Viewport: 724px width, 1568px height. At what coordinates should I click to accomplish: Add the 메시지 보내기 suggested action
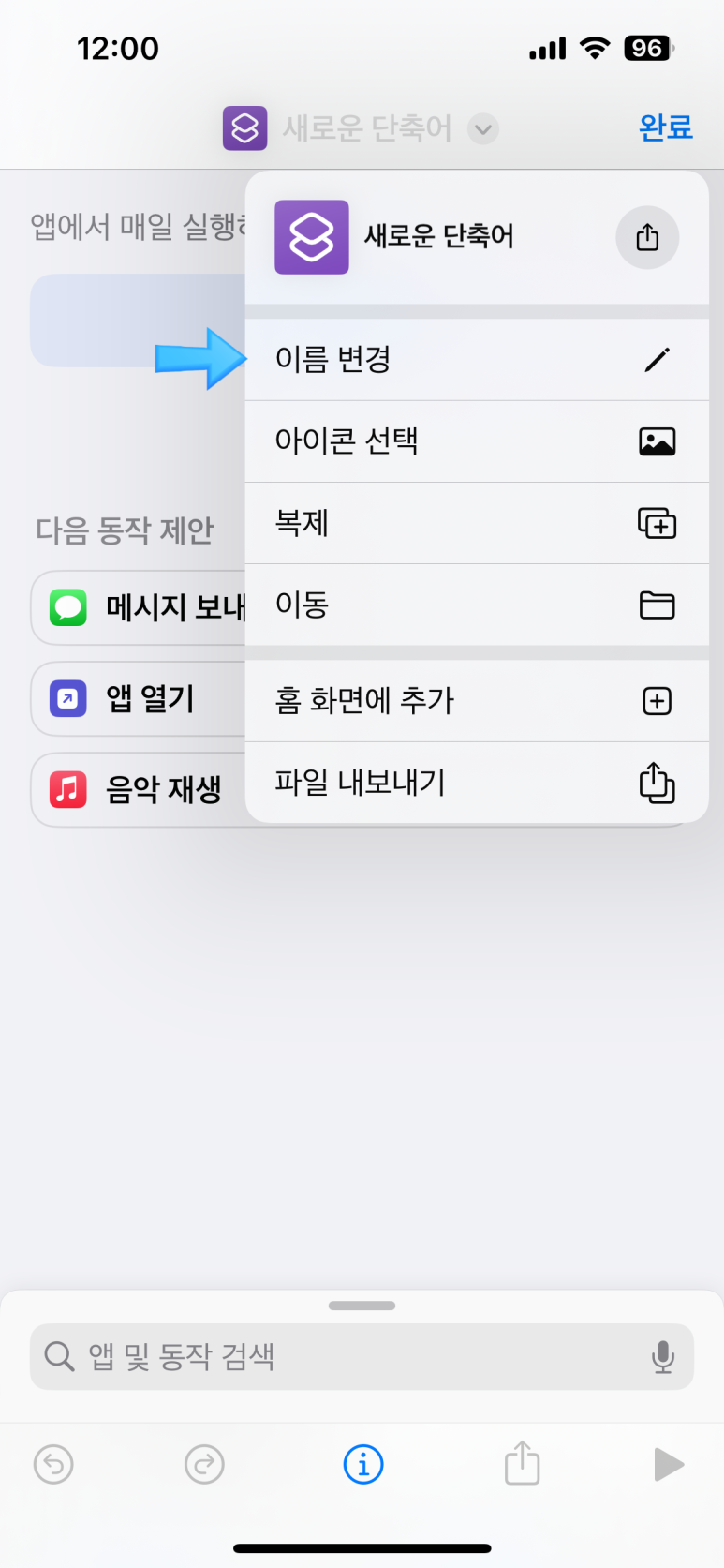coord(140,608)
